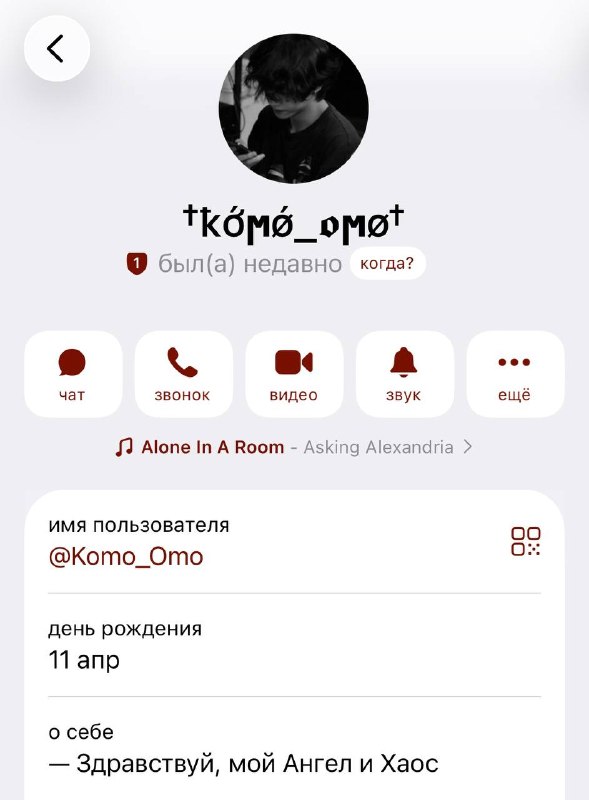Tap the birthday row 11 апр

tap(294, 645)
